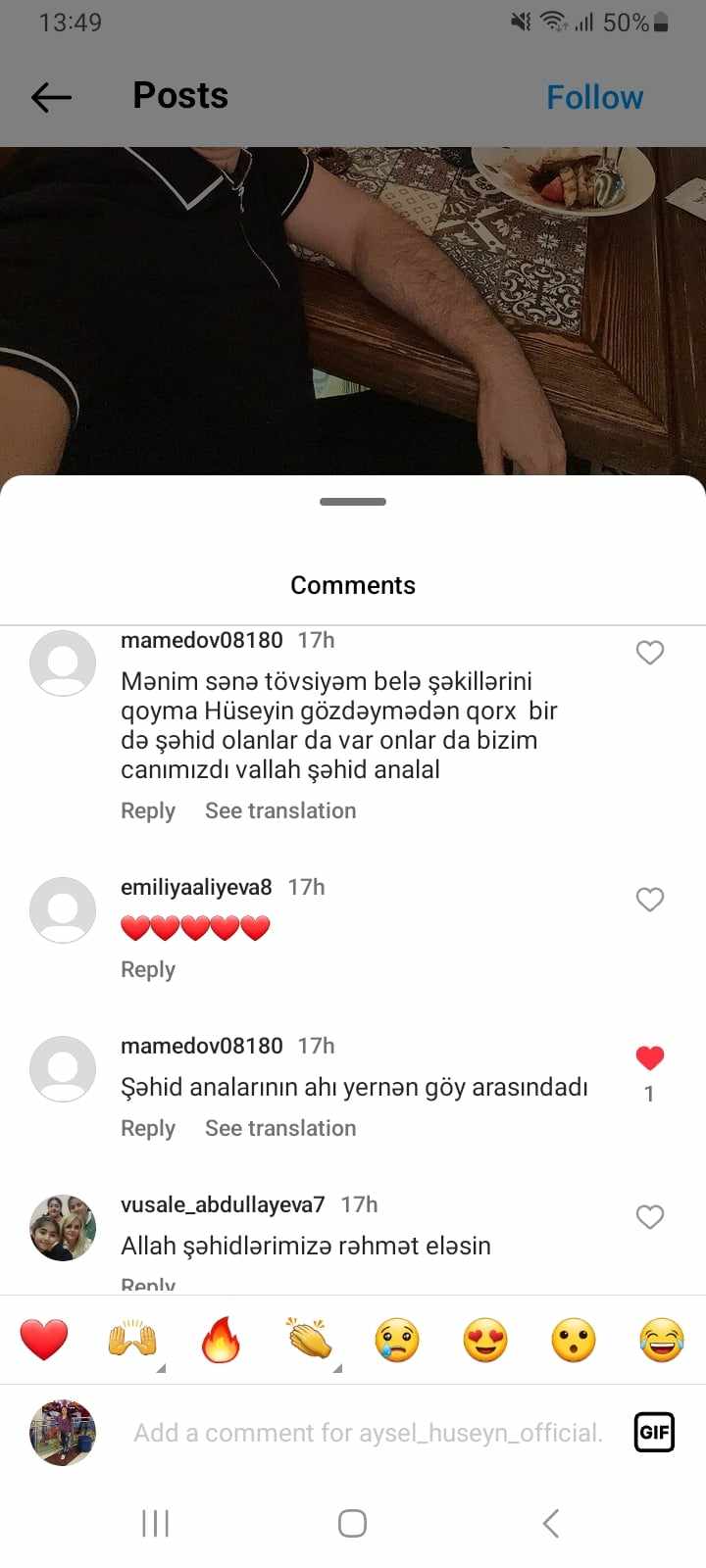Image resolution: width=706 pixels, height=1568 pixels.
Task: Focus the Add a comment field
Action: tap(369, 1433)
